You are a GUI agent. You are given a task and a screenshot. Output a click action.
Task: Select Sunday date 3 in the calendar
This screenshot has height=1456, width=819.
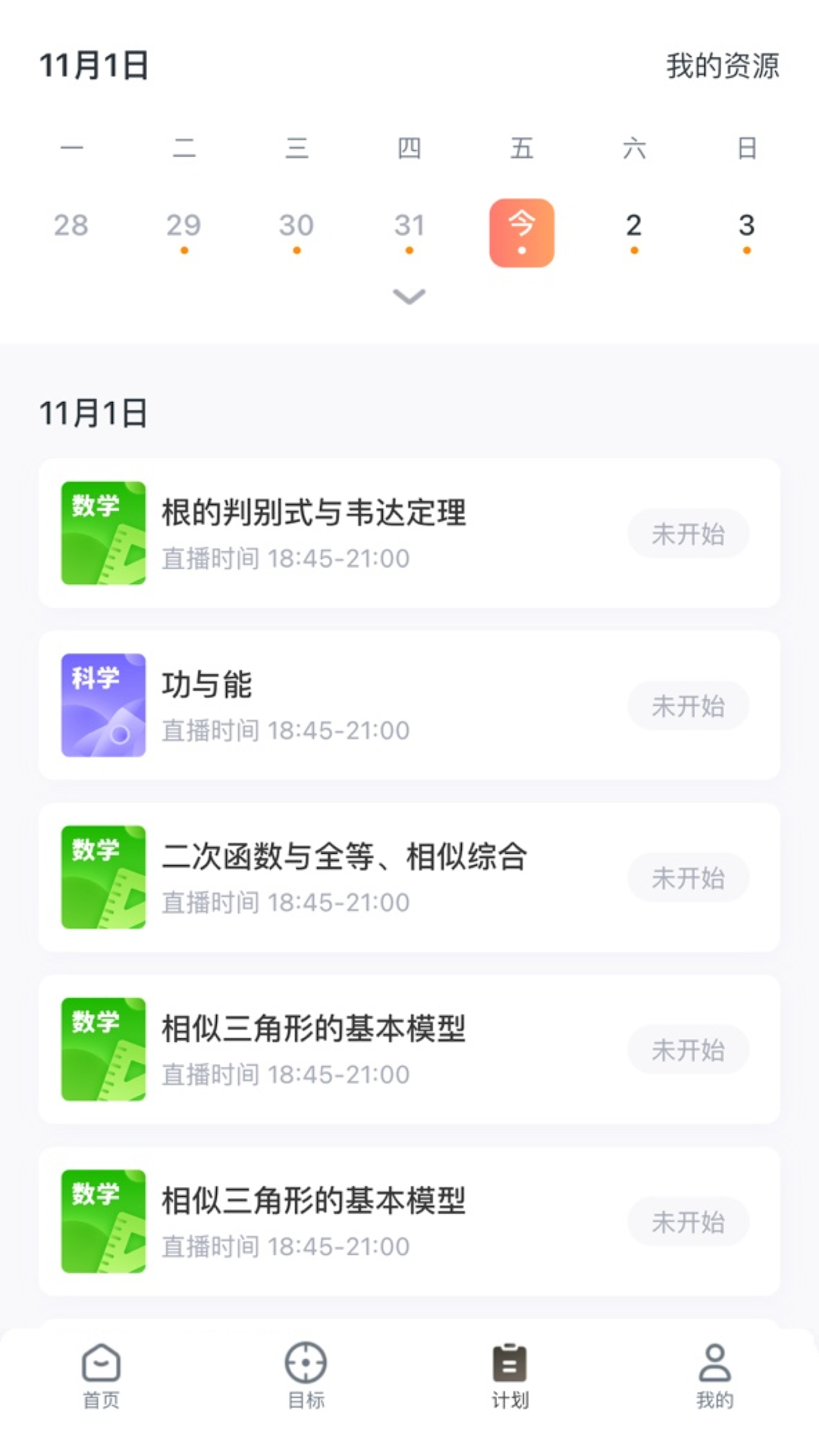click(746, 224)
